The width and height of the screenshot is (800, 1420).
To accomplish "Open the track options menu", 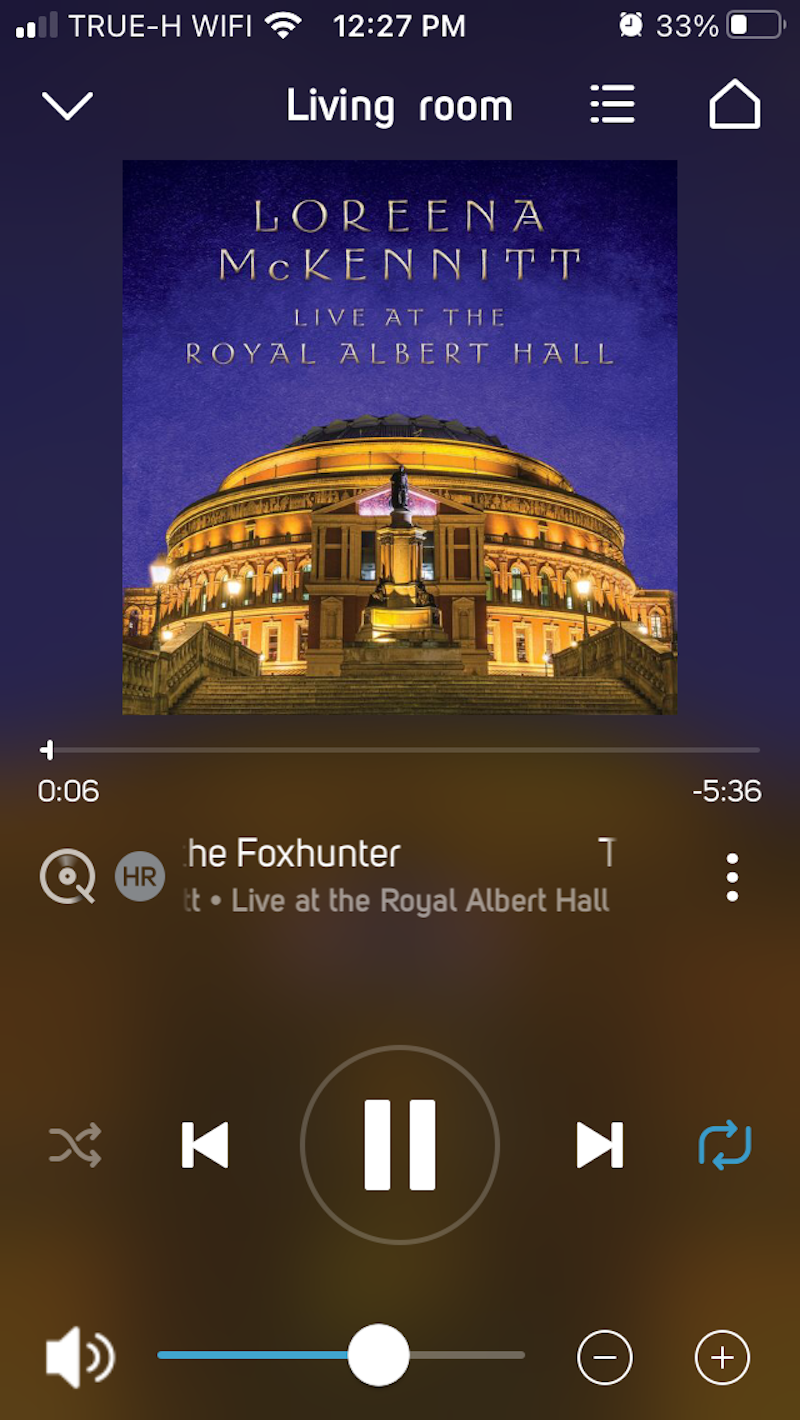I will click(x=732, y=877).
